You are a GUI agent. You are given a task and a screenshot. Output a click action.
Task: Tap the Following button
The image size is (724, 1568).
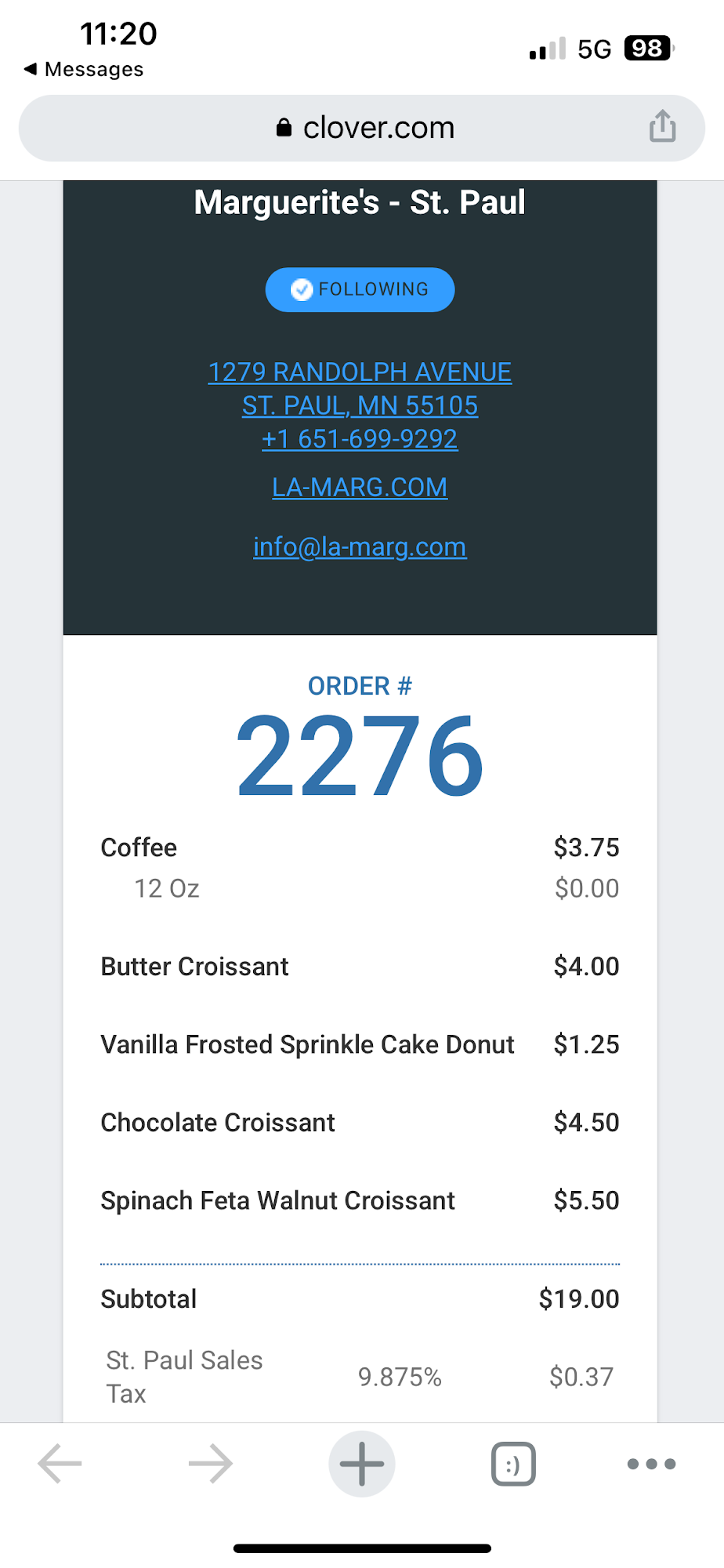pos(360,290)
